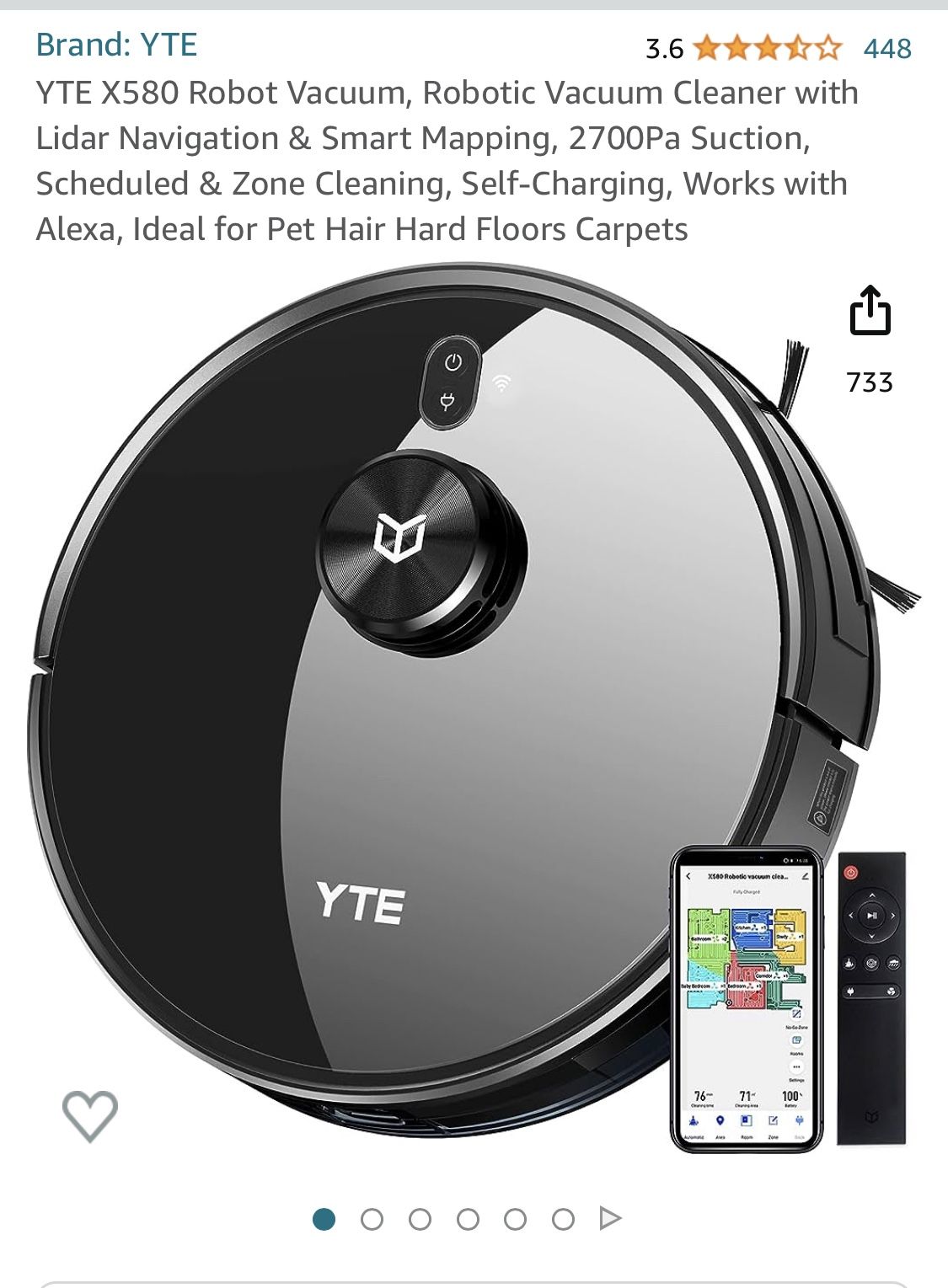
Task: Tap the Settings ellipsis icon in the app
Action: 796,1067
